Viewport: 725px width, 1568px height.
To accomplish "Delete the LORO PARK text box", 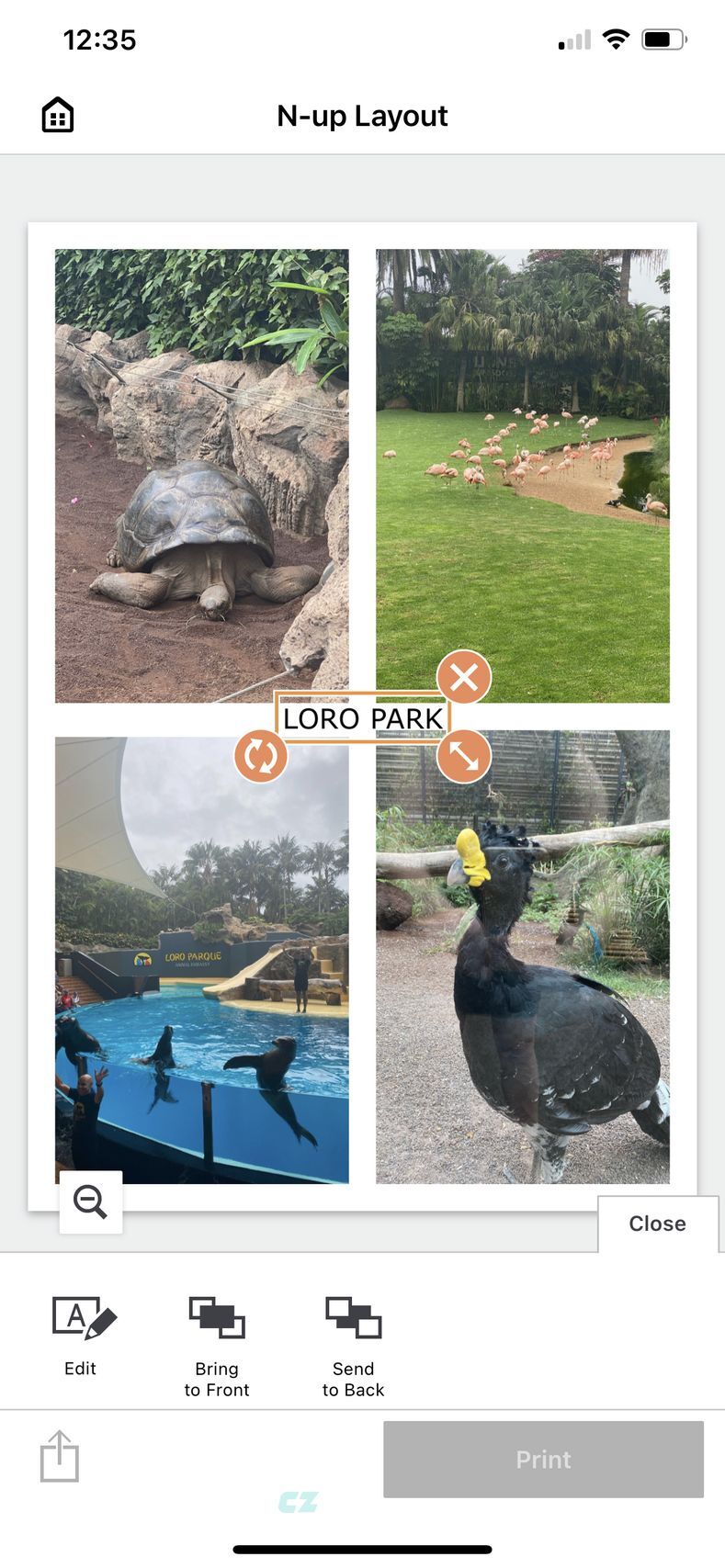I will click(x=464, y=678).
